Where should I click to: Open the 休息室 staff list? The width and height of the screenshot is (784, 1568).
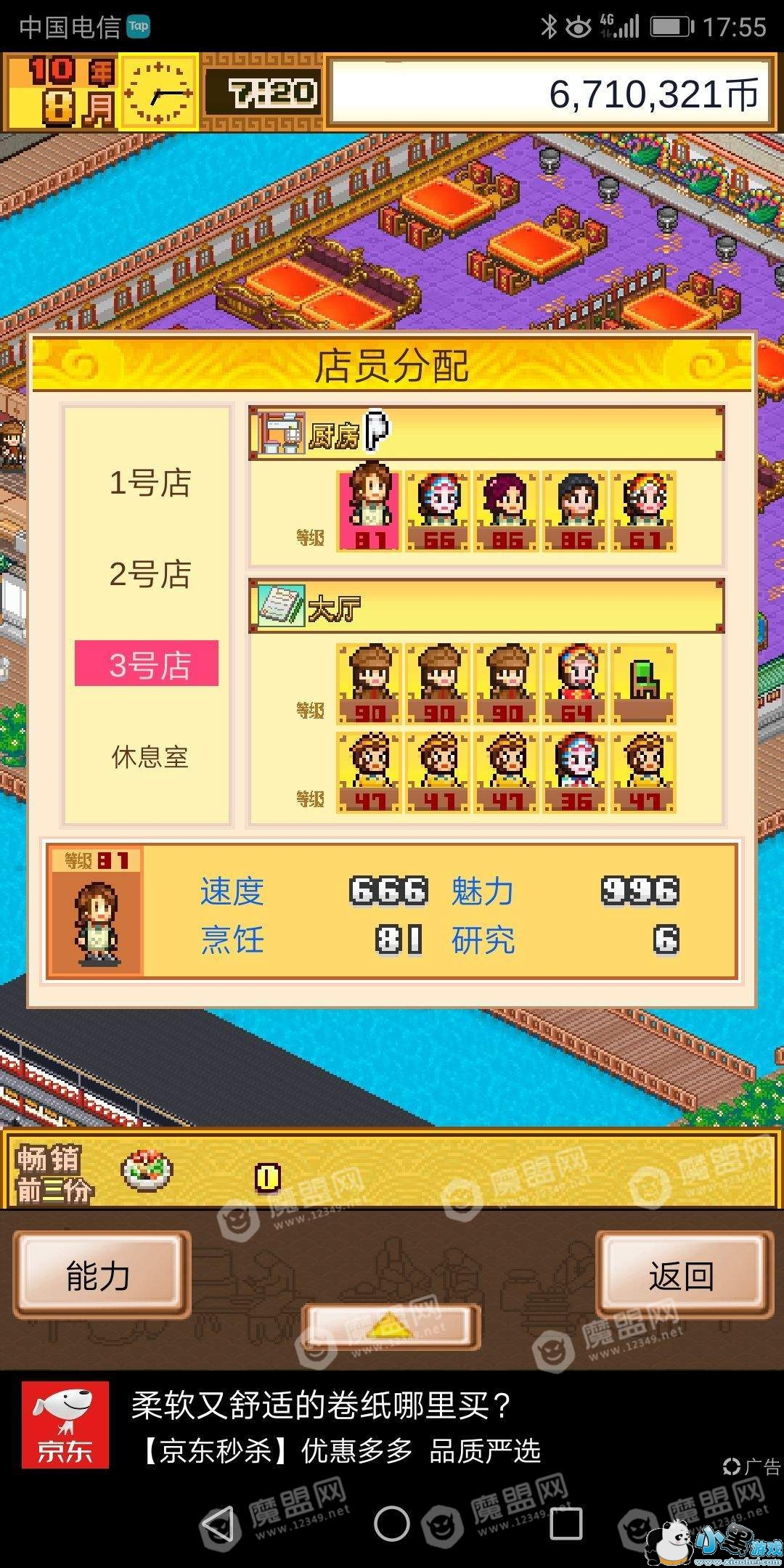coord(149,757)
